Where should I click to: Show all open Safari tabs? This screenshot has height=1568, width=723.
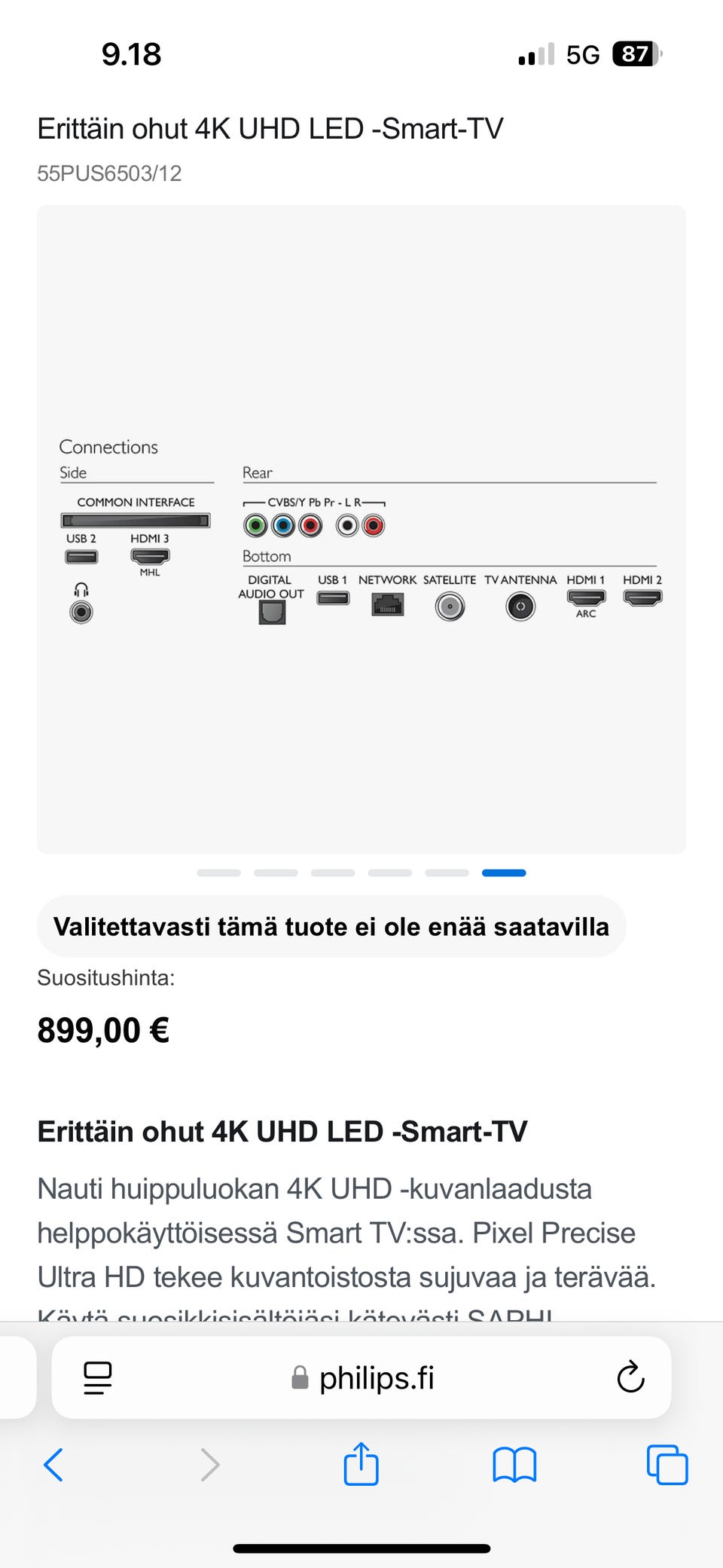pos(667,1465)
